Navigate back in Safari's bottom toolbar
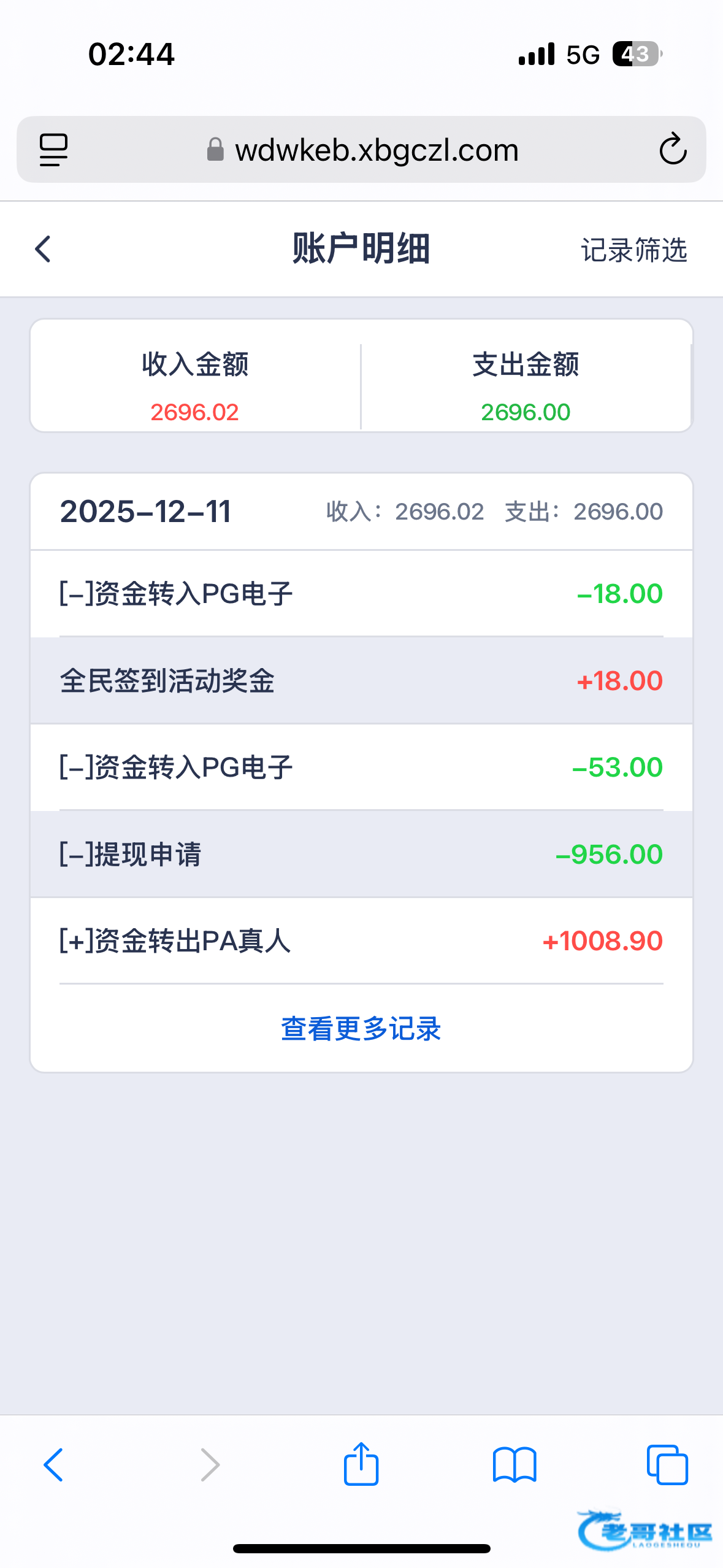Image resolution: width=723 pixels, height=1568 pixels. (53, 1465)
